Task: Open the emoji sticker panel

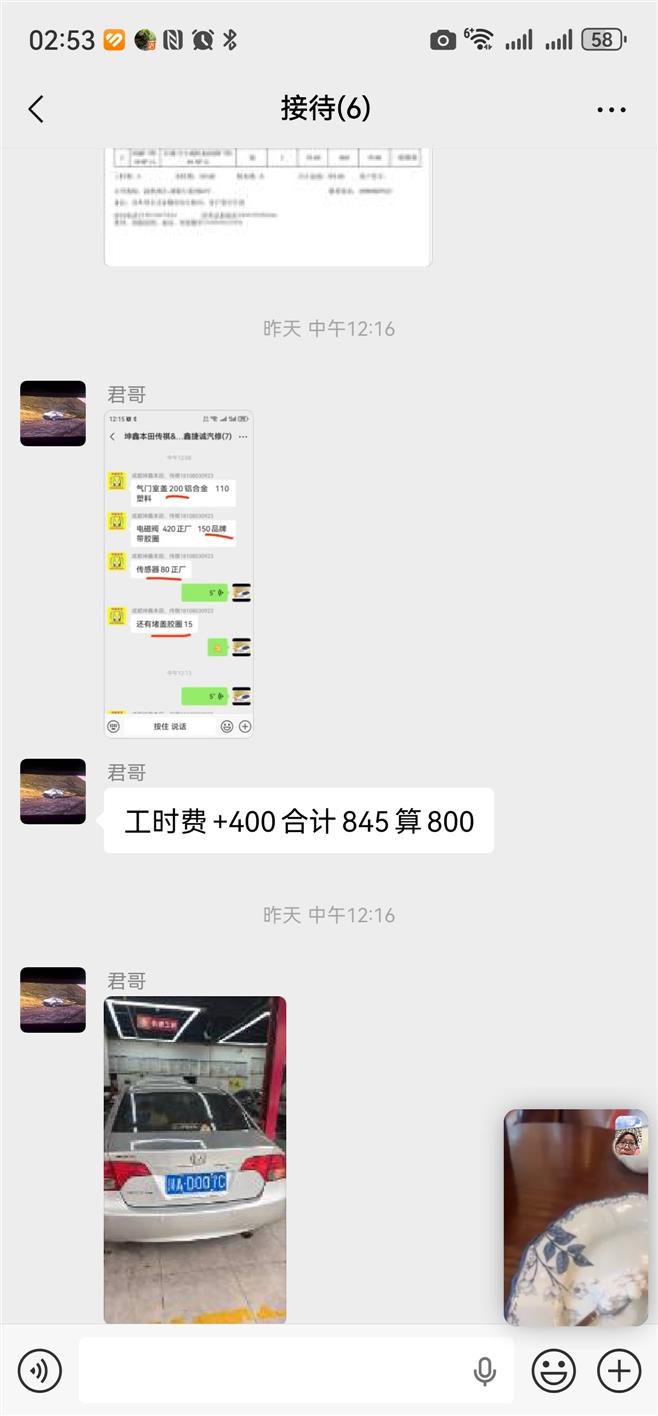Action: [x=553, y=1370]
